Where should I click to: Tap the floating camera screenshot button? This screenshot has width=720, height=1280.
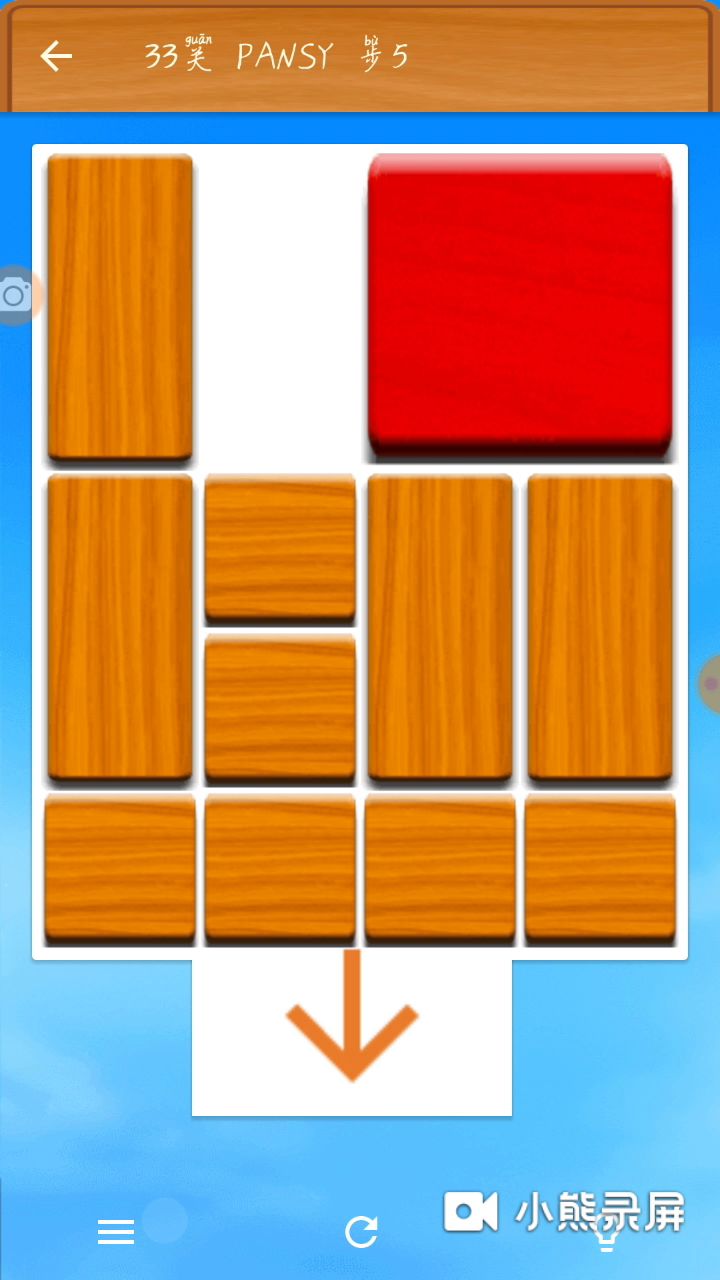(15, 296)
